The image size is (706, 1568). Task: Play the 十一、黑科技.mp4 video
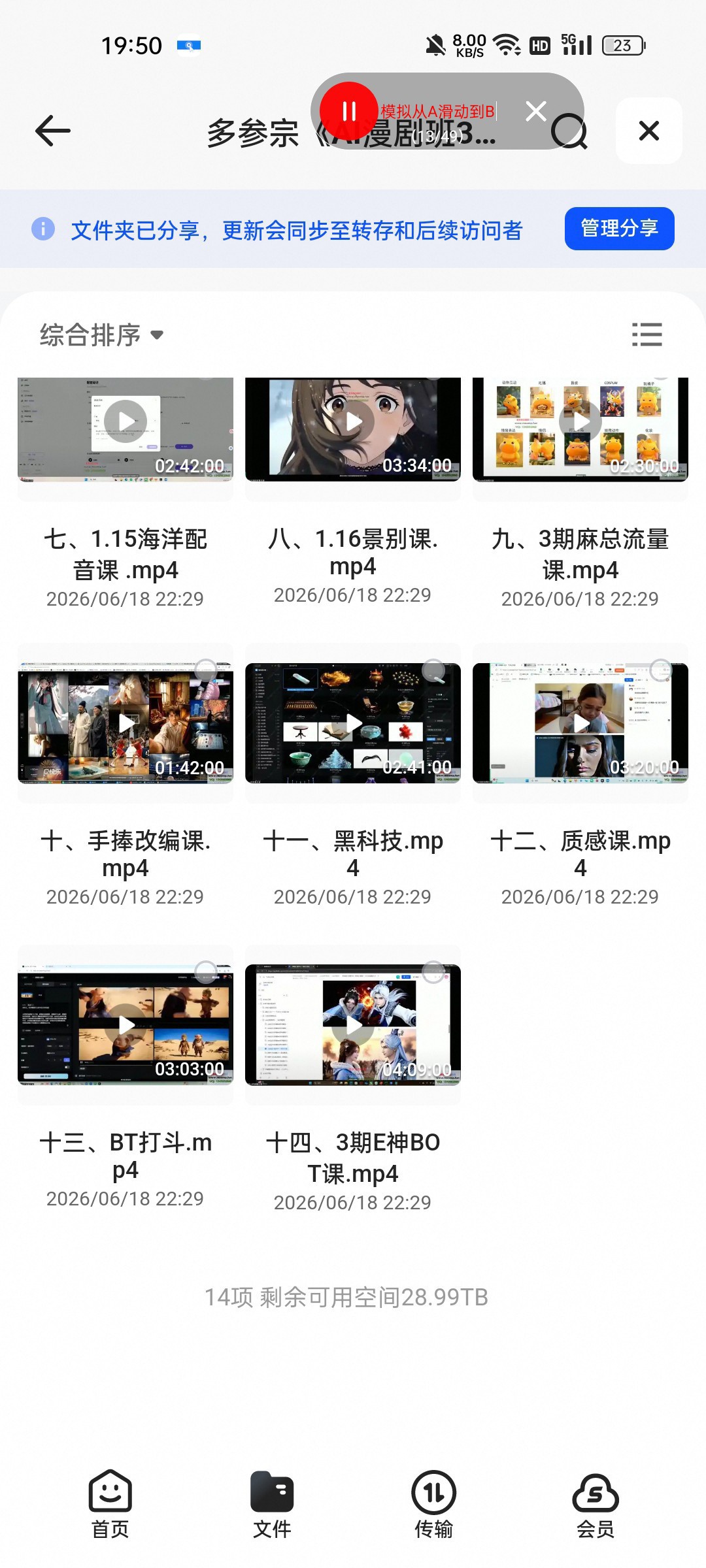353,723
